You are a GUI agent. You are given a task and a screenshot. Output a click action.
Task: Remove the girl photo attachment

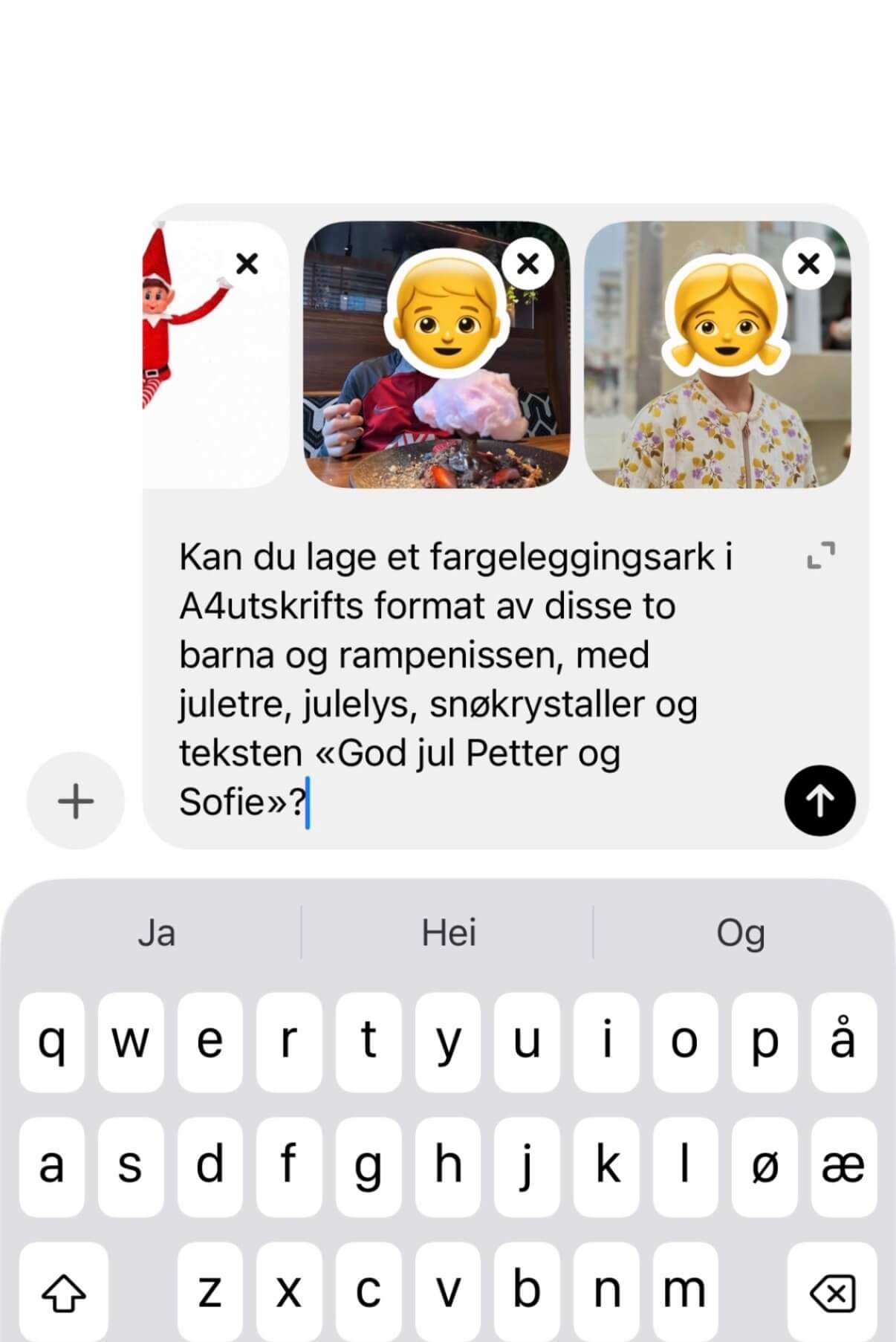808,263
